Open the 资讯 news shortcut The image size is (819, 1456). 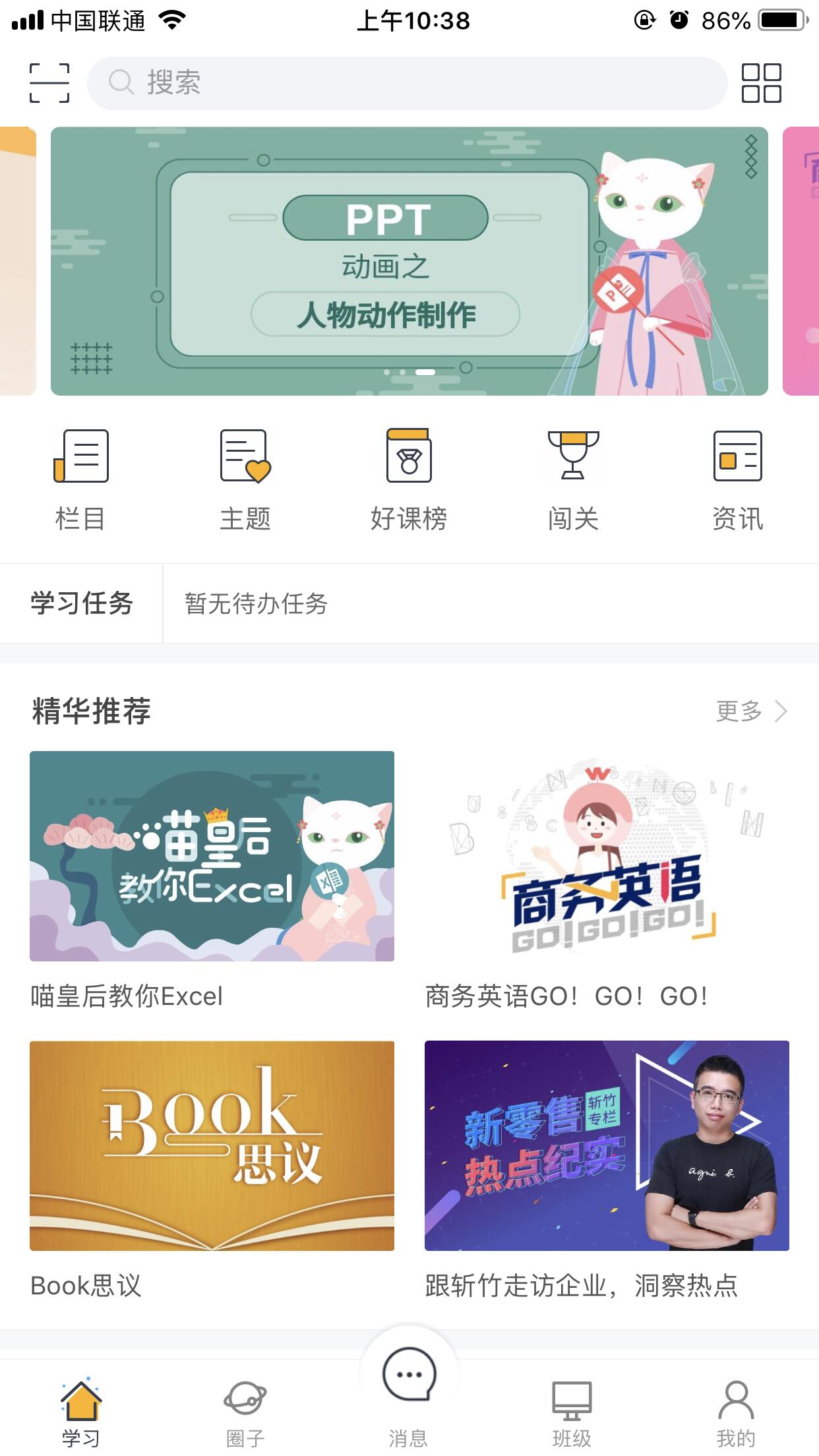pos(737,479)
